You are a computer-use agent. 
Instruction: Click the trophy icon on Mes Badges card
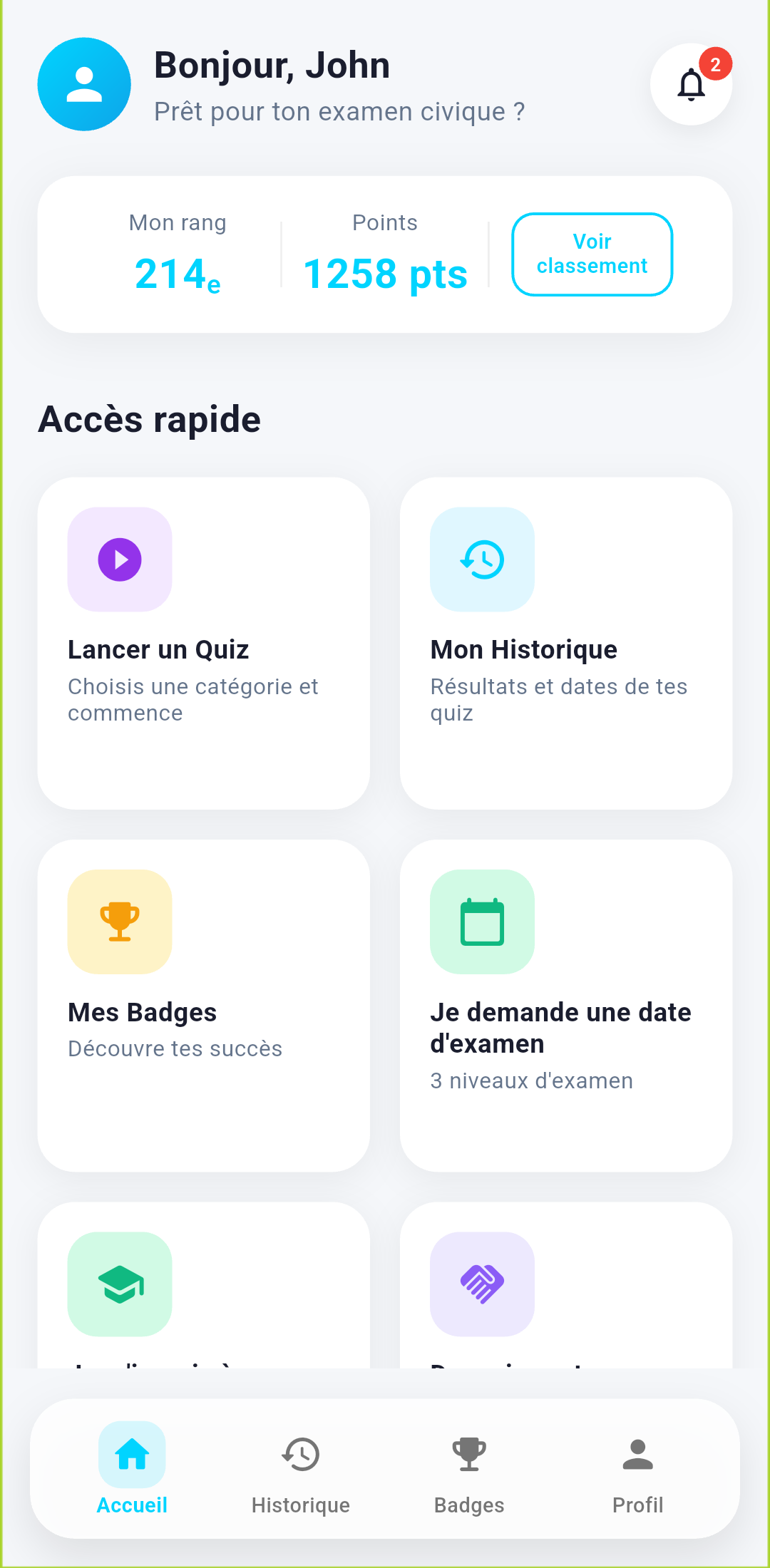point(119,921)
